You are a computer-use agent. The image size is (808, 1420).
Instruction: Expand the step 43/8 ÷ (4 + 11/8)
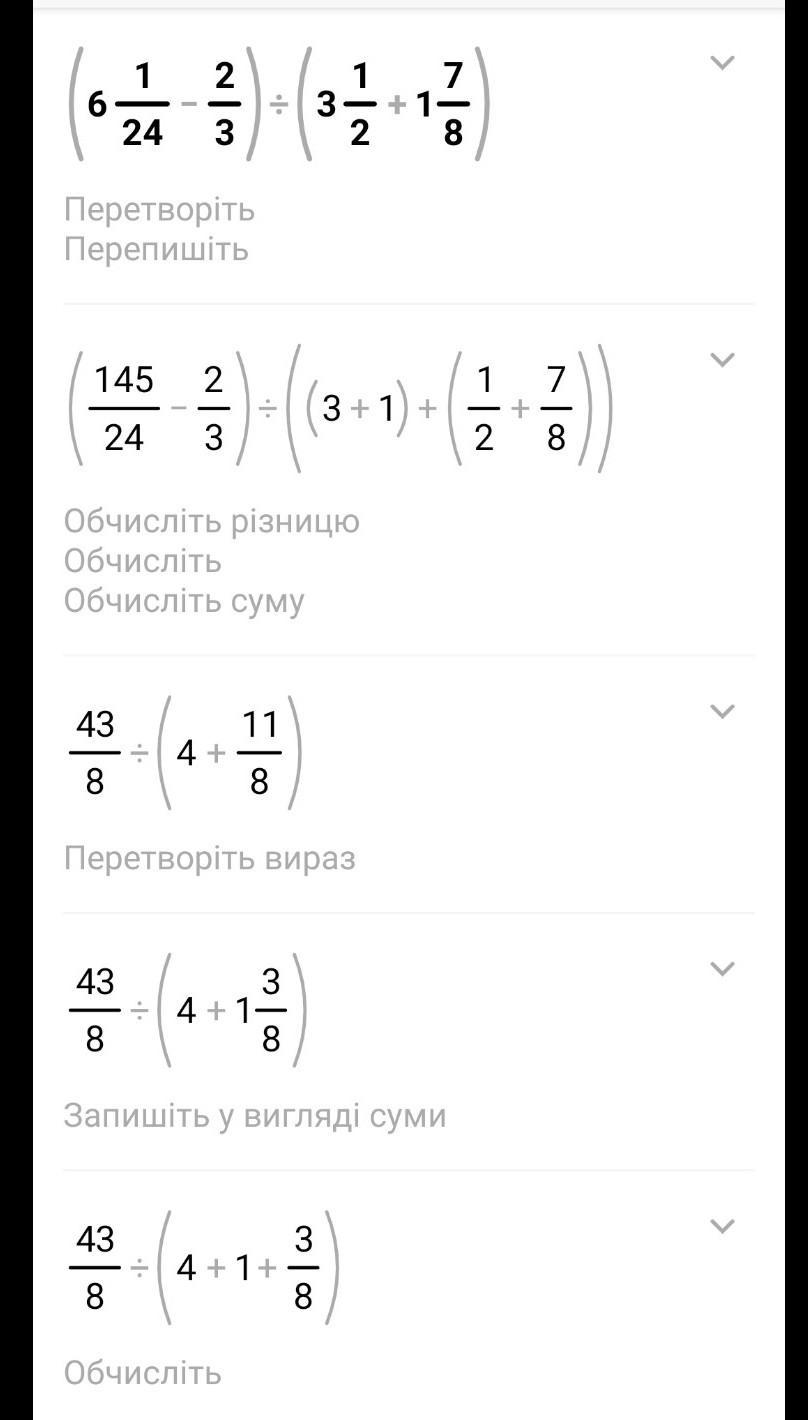(x=722, y=712)
